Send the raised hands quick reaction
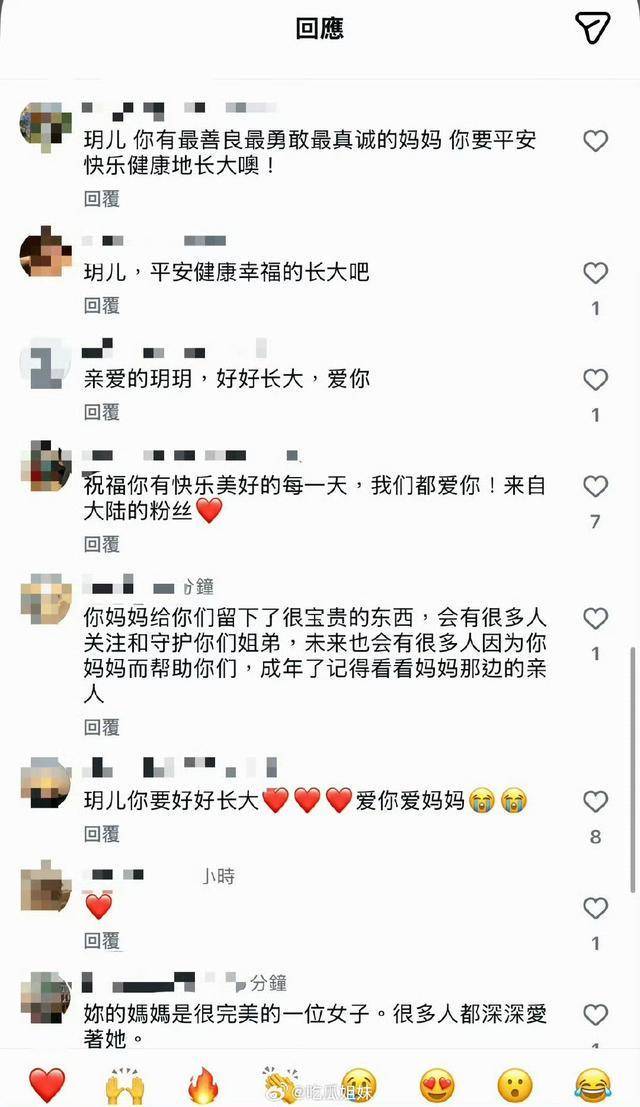Viewport: 640px width, 1107px height. tap(125, 1085)
